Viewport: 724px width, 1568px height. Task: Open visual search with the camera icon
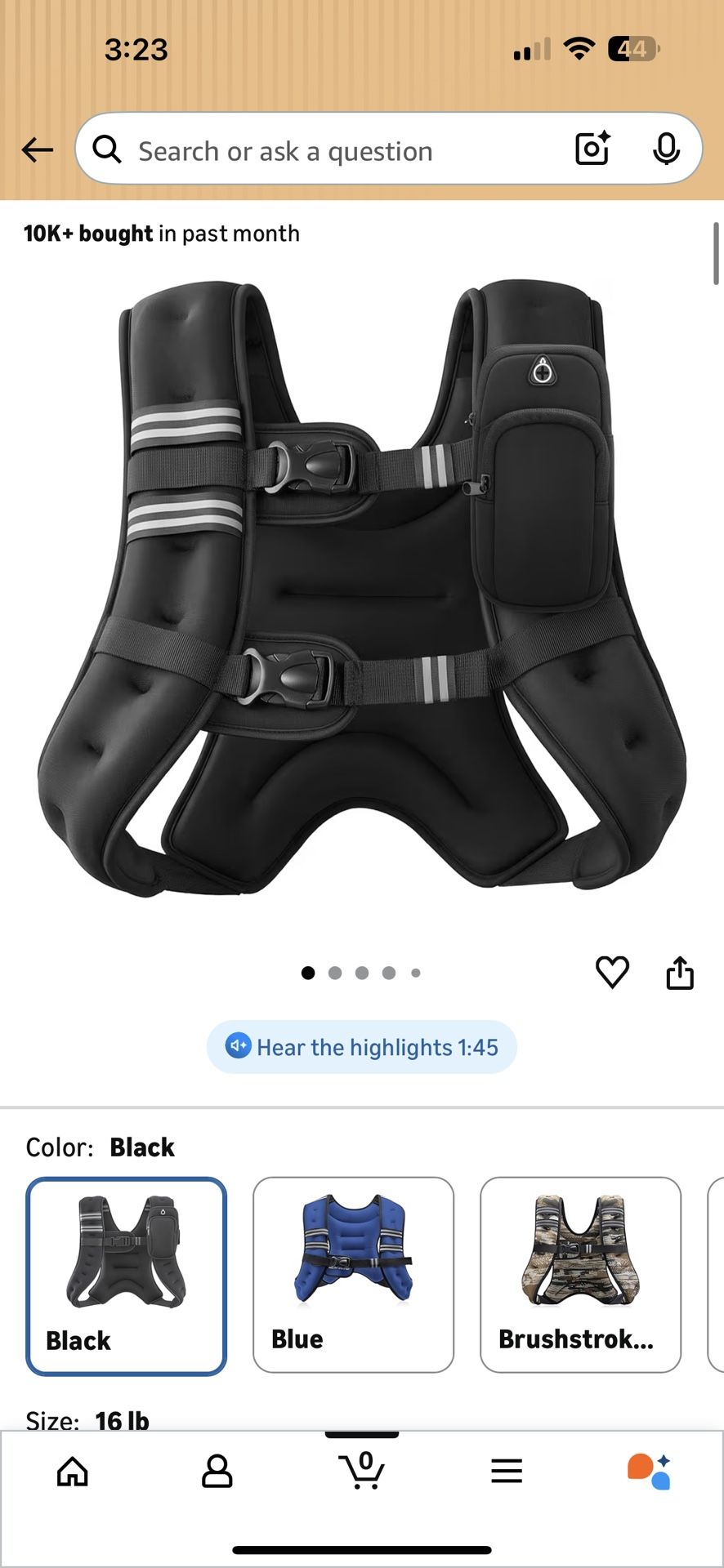pyautogui.click(x=592, y=149)
